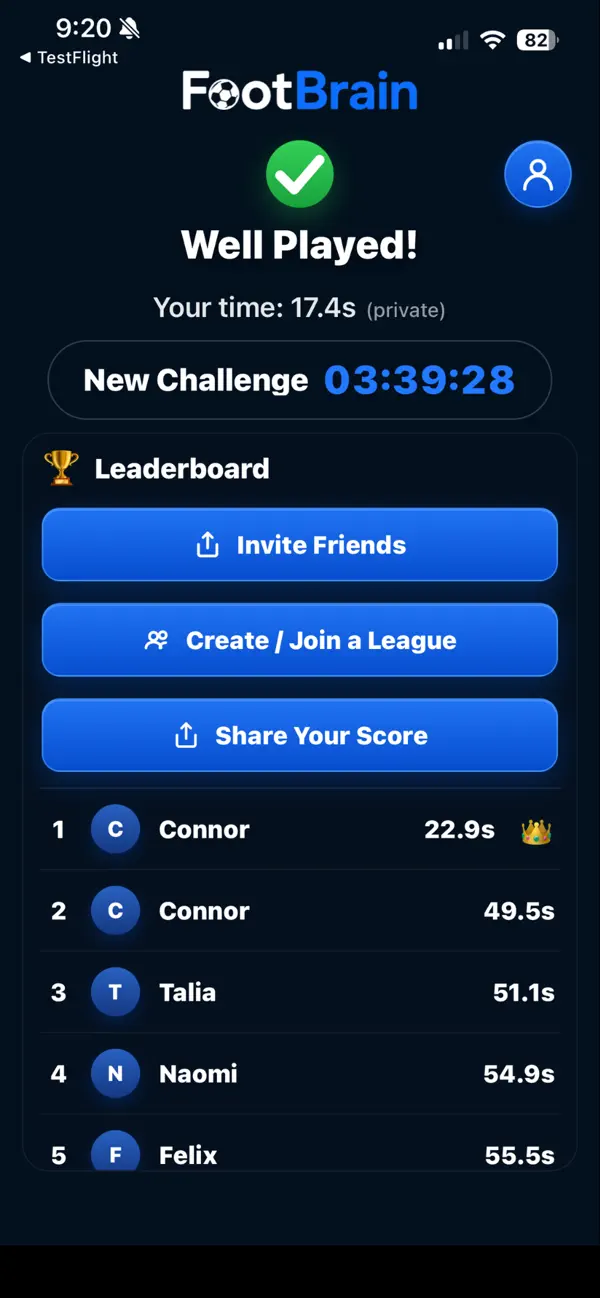Viewport: 600px width, 1298px height.
Task: Share Your Score with others
Action: (300, 735)
